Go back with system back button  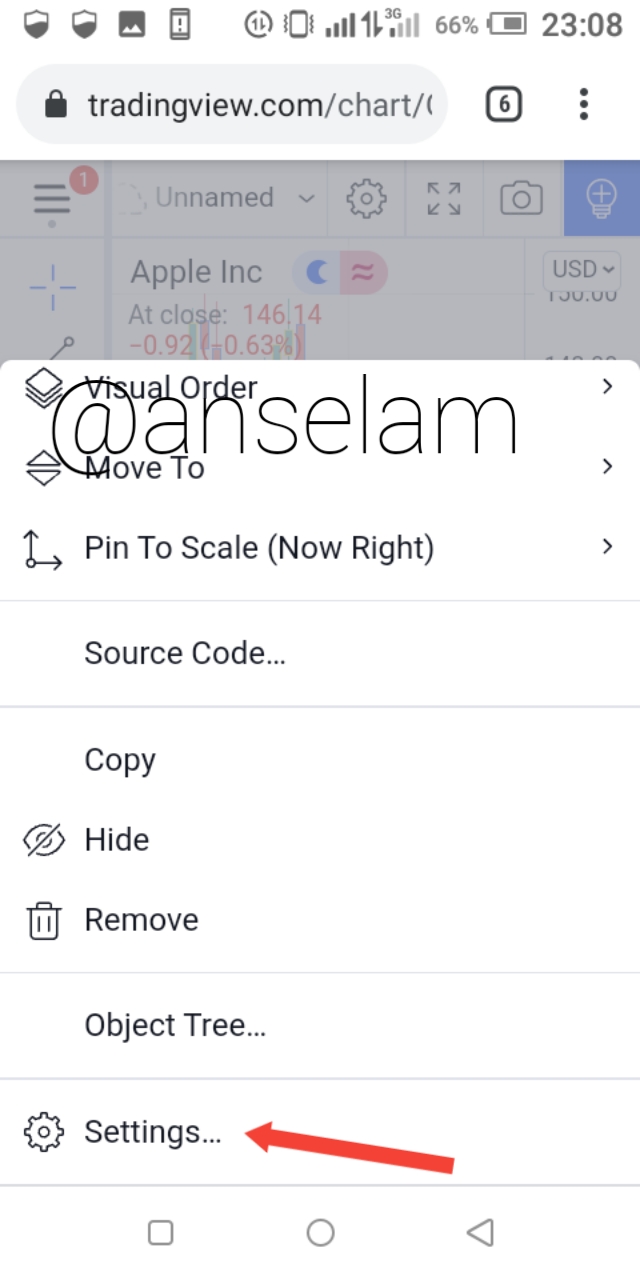(x=480, y=1233)
